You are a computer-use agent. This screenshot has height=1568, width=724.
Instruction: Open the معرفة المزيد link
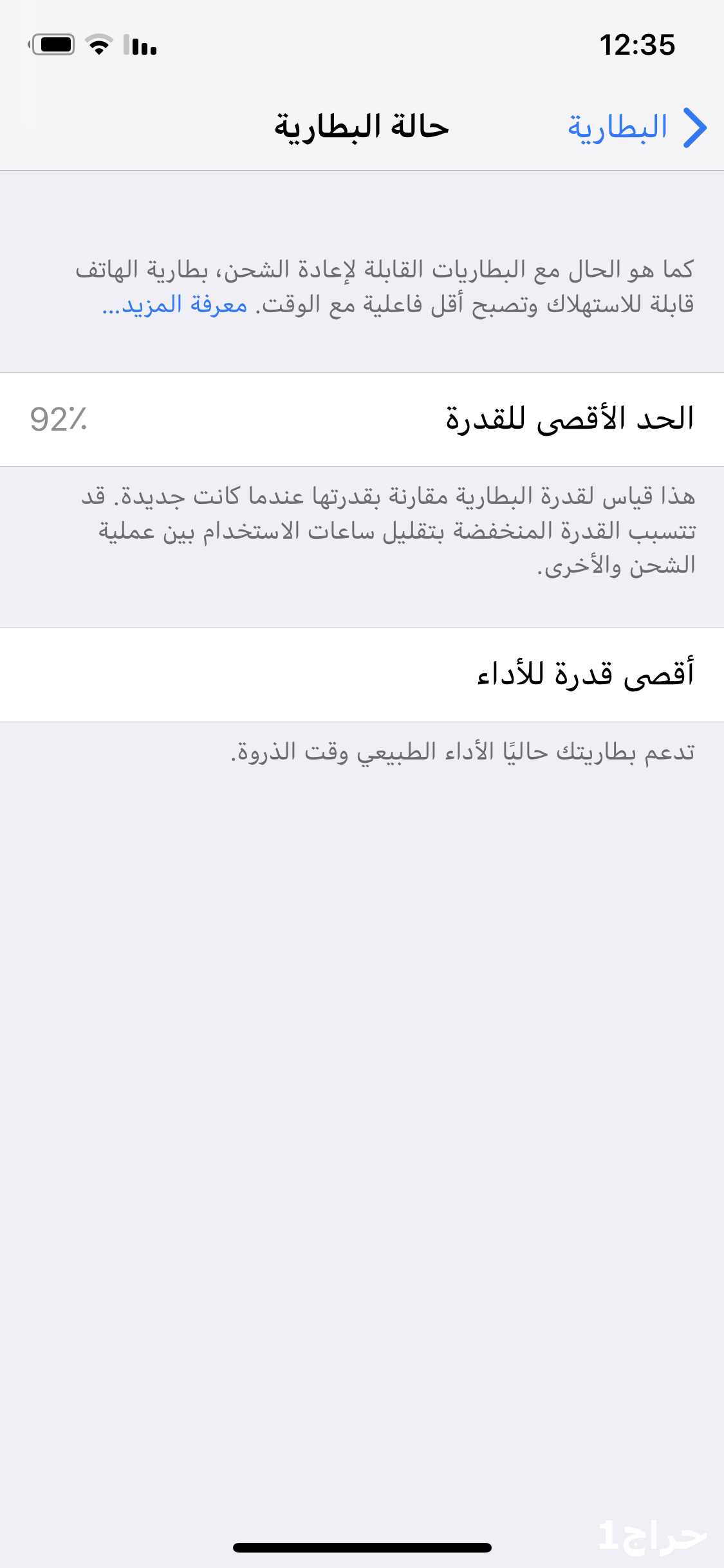click(175, 304)
